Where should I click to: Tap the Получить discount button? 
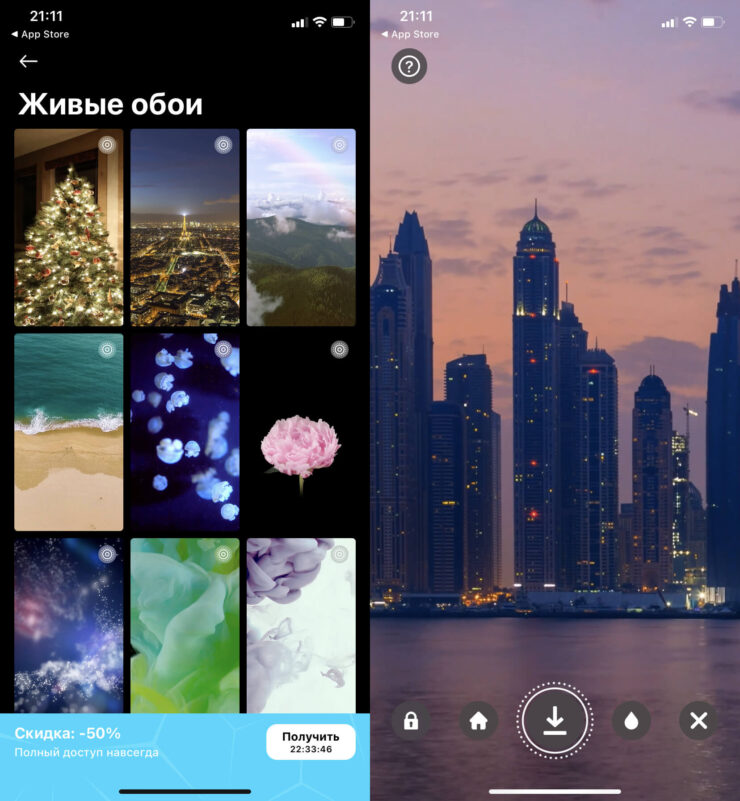click(310, 742)
